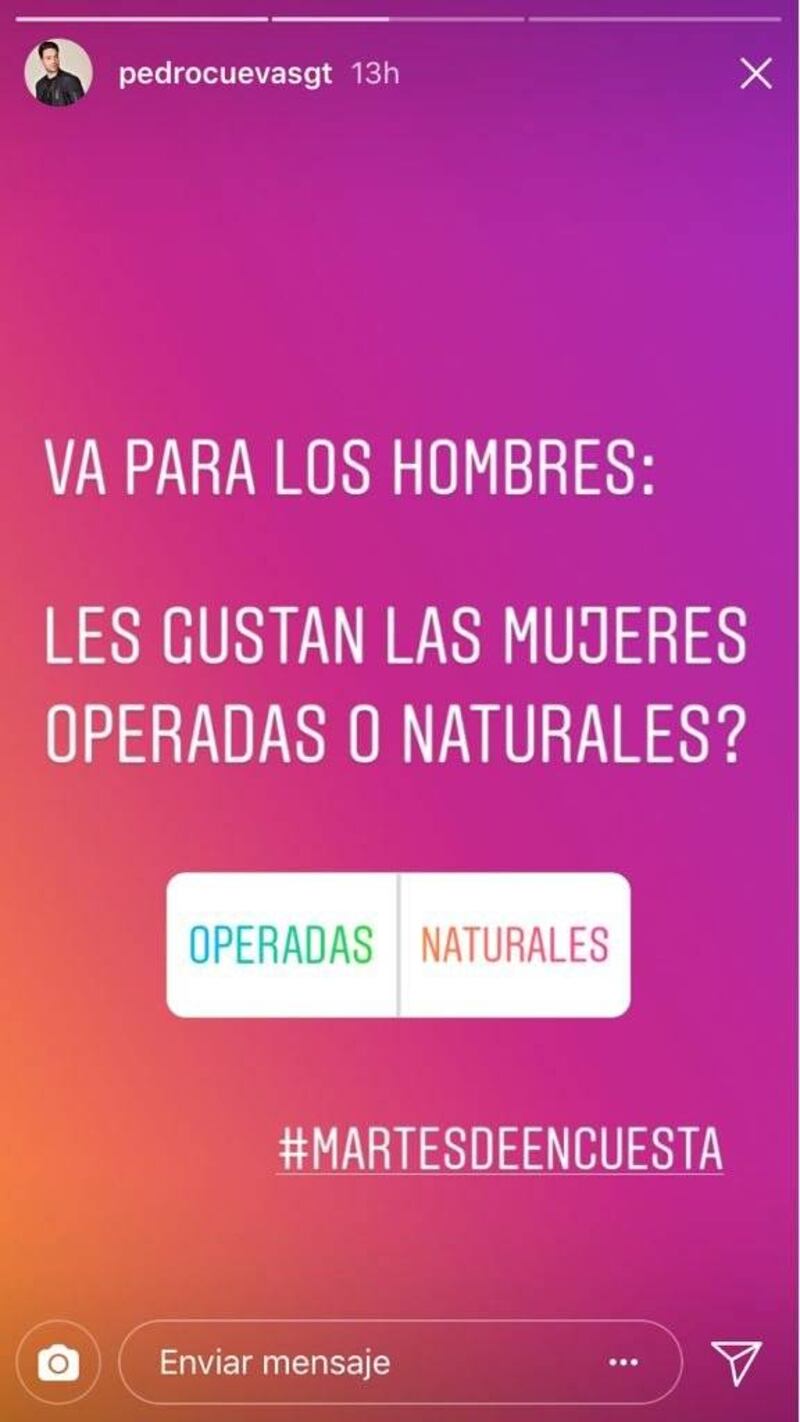Share the story via the paper-plane icon
Screen dimensions: 800x1422
point(735,1361)
